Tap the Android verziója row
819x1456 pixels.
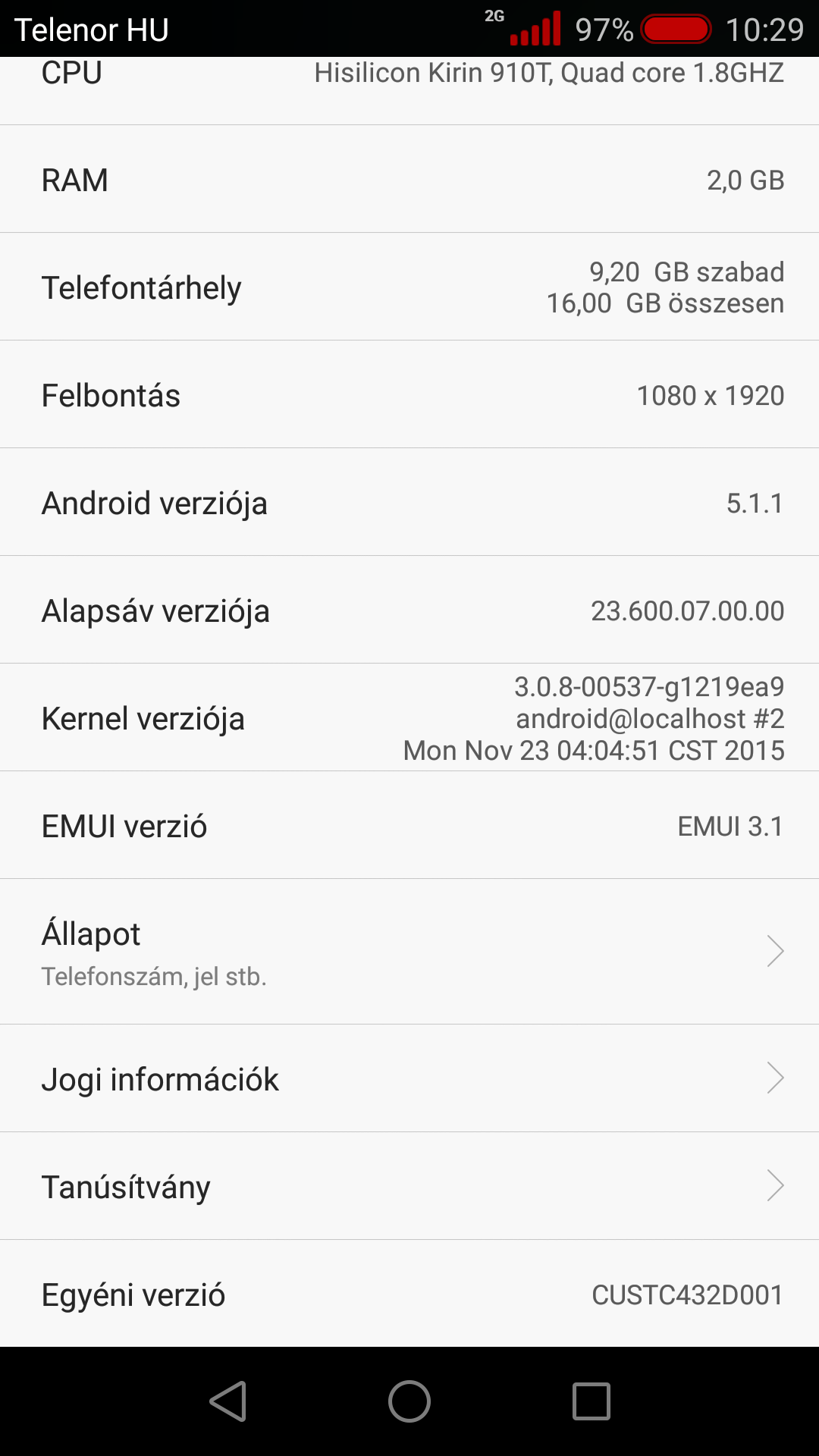point(409,502)
